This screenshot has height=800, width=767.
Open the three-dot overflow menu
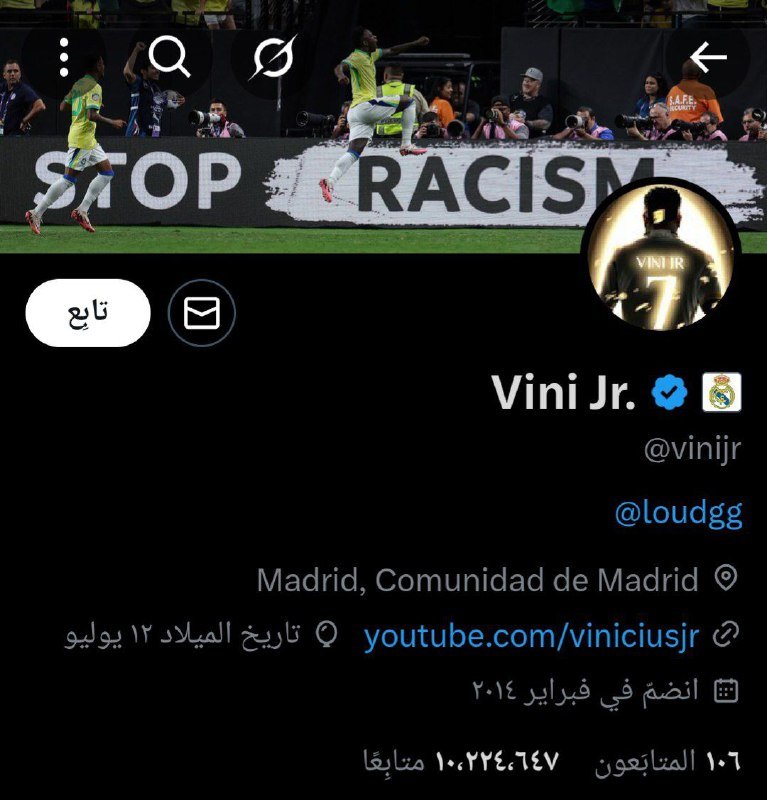[64, 60]
